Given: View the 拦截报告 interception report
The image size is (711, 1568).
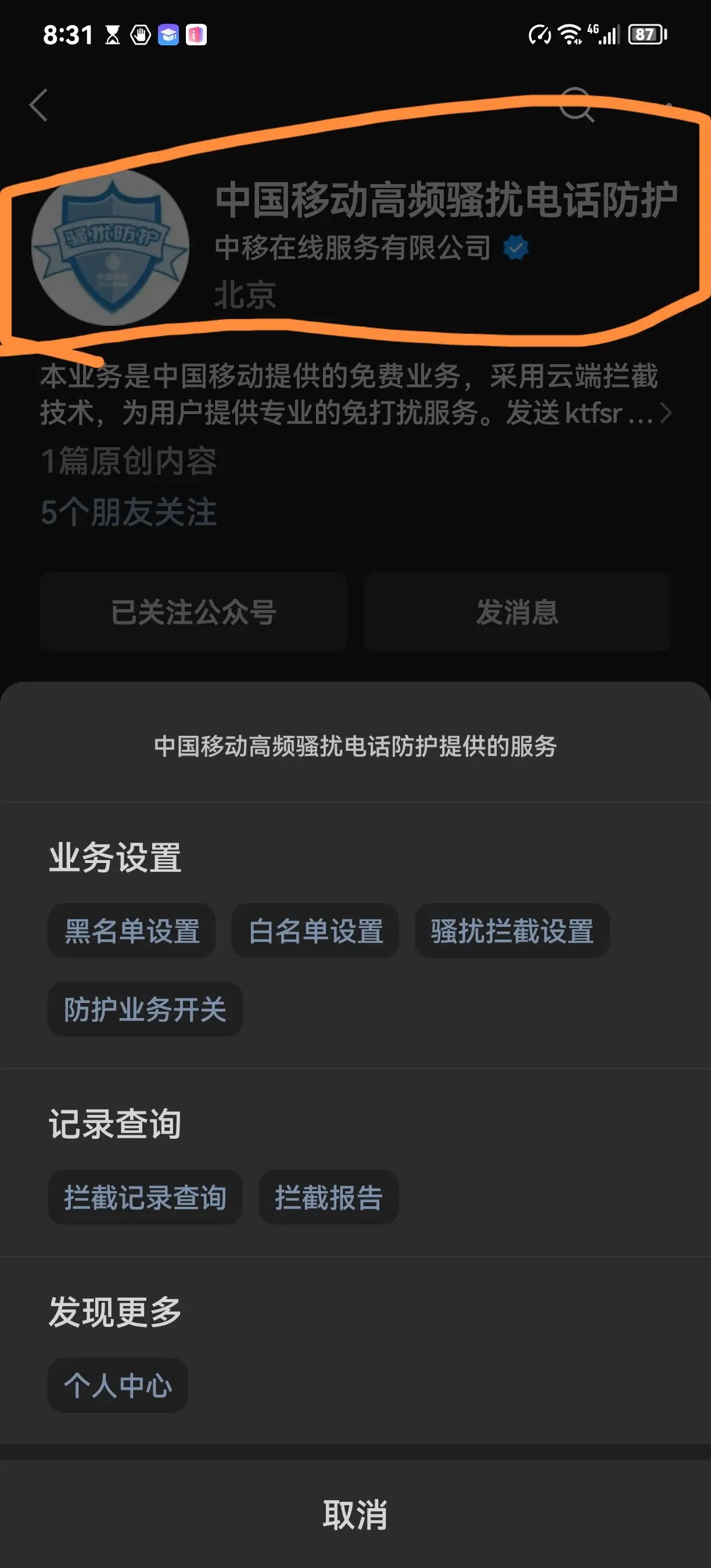Looking at the screenshot, I should pyautogui.click(x=328, y=1197).
